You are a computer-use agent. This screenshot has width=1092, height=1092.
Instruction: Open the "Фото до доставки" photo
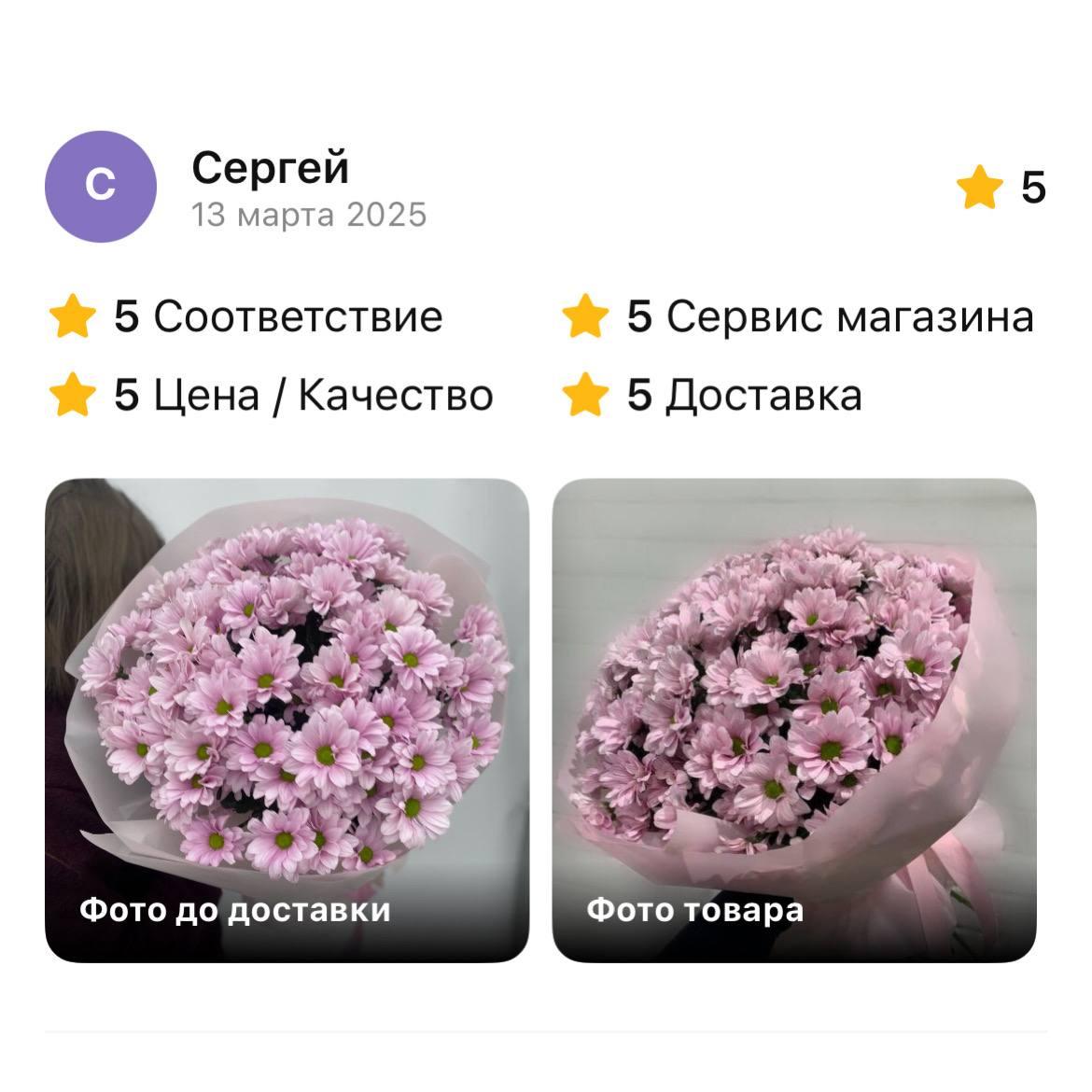287,720
